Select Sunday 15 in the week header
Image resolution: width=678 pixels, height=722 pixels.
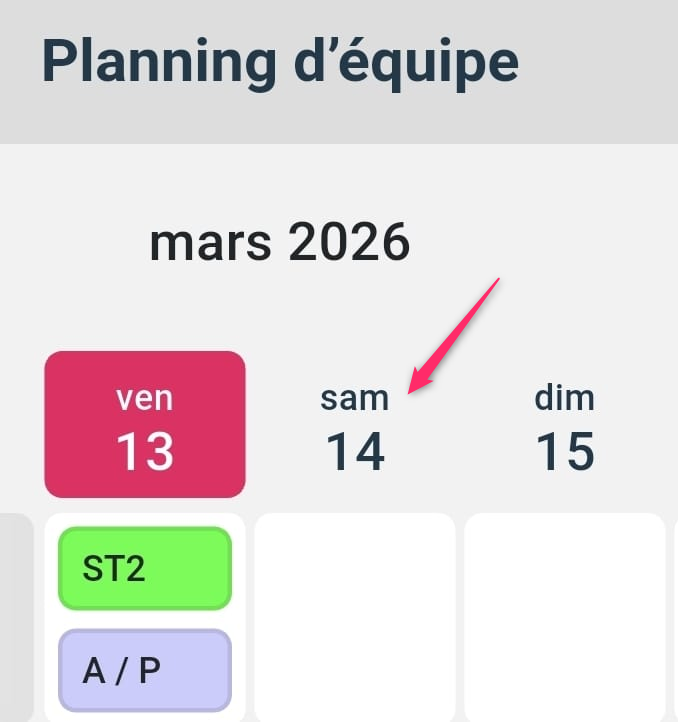point(565,427)
